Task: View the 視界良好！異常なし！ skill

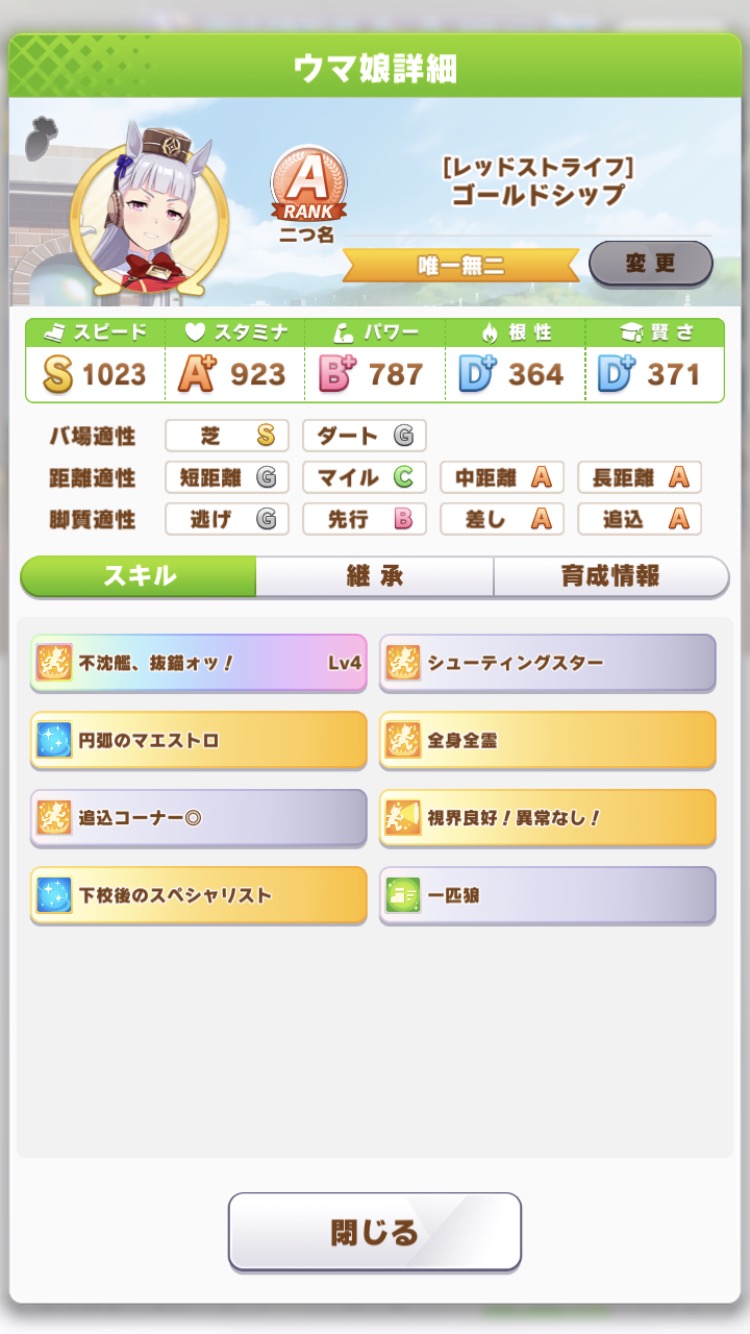Action: point(547,818)
